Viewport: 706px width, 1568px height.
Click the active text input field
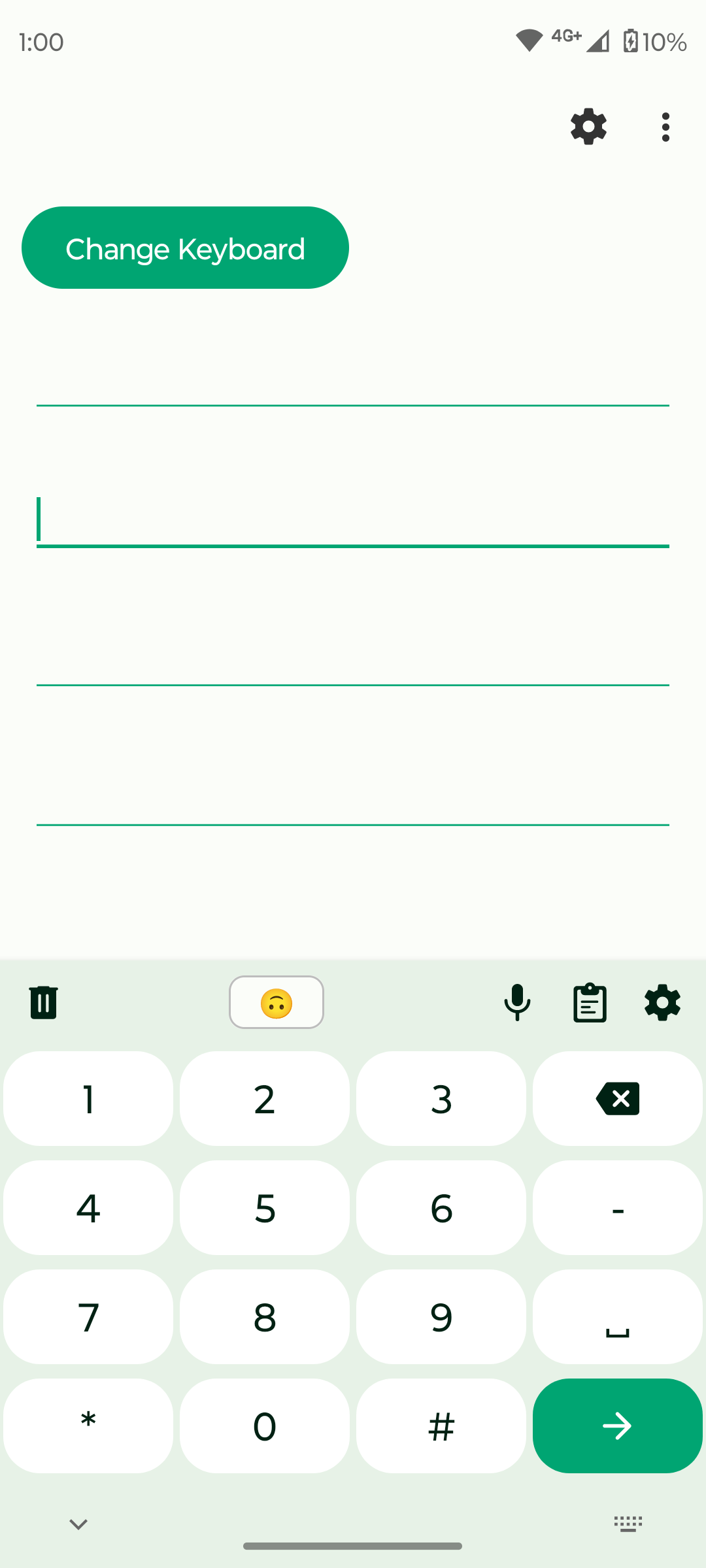[x=353, y=519]
